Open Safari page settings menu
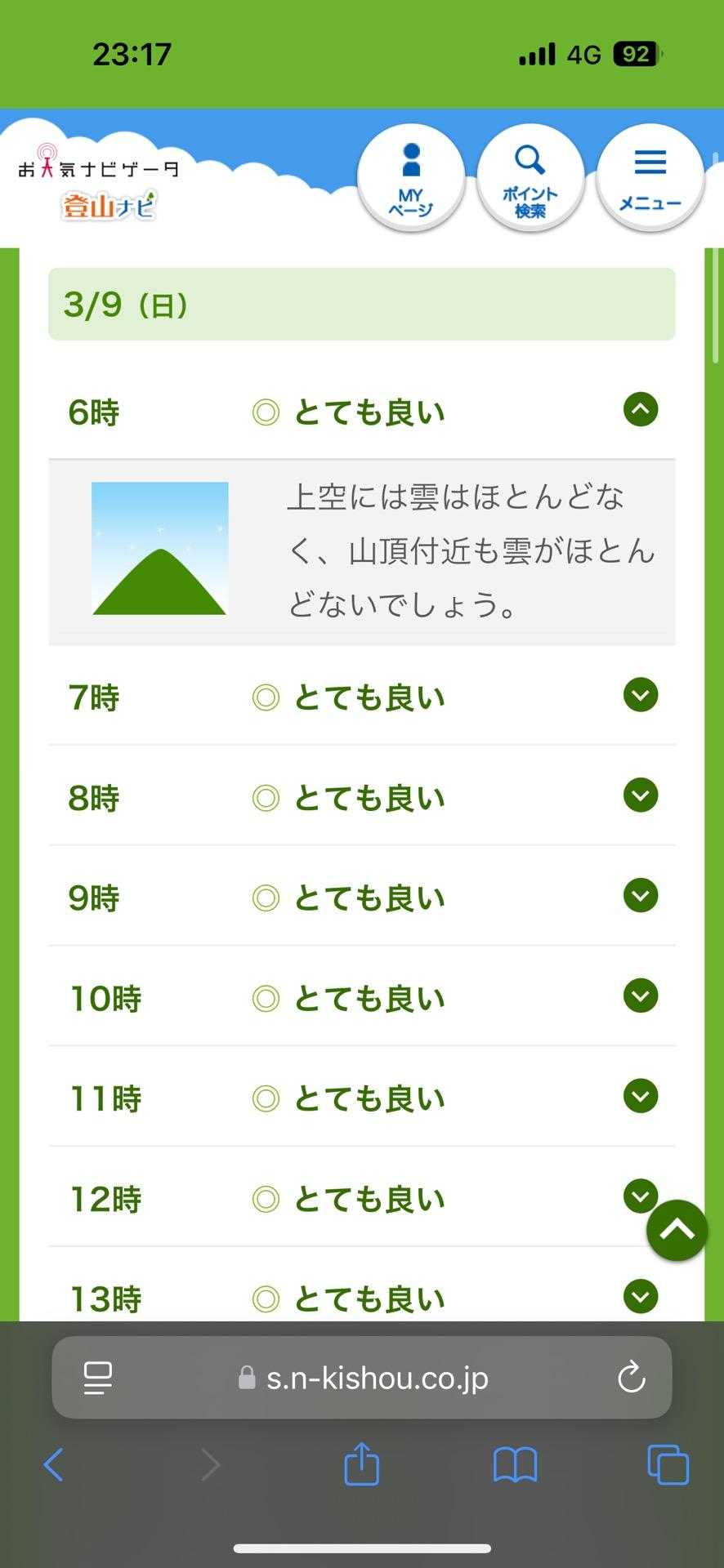724x1568 pixels. (98, 1379)
